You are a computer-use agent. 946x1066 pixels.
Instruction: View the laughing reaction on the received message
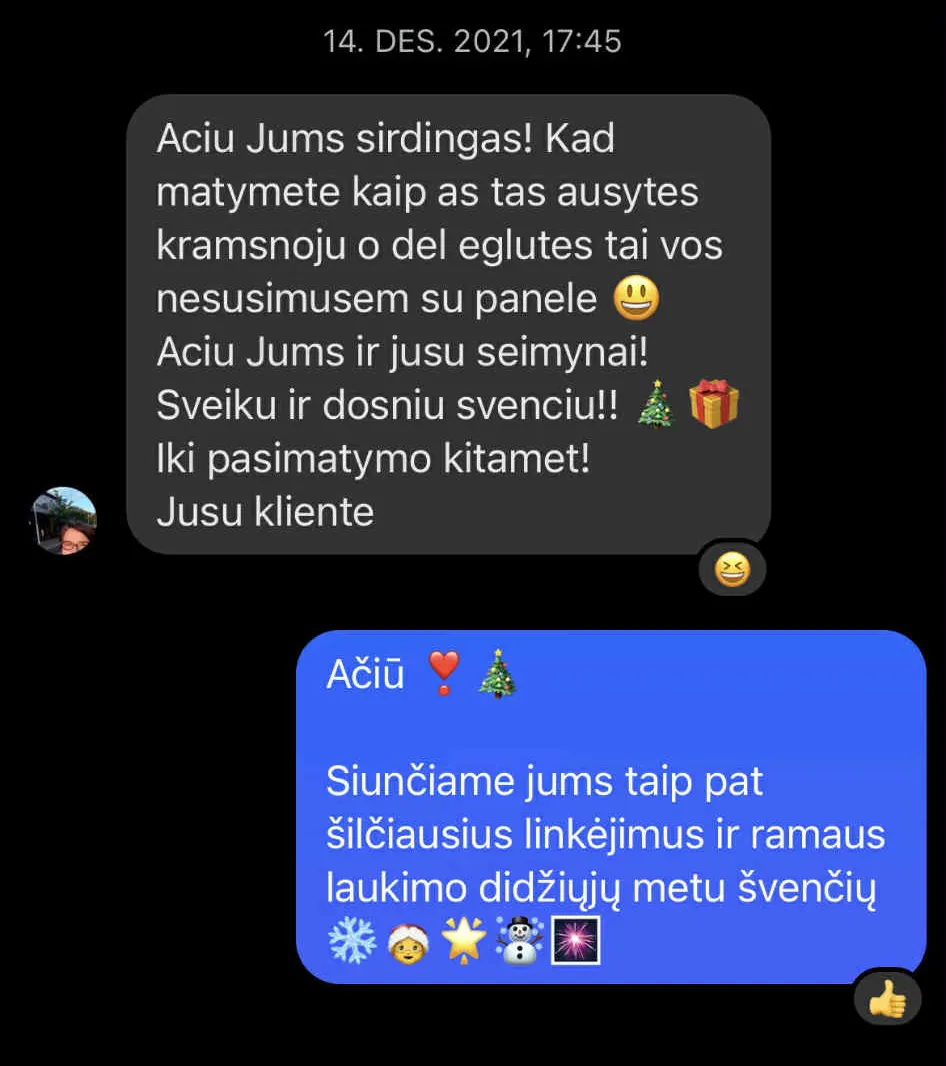732,570
